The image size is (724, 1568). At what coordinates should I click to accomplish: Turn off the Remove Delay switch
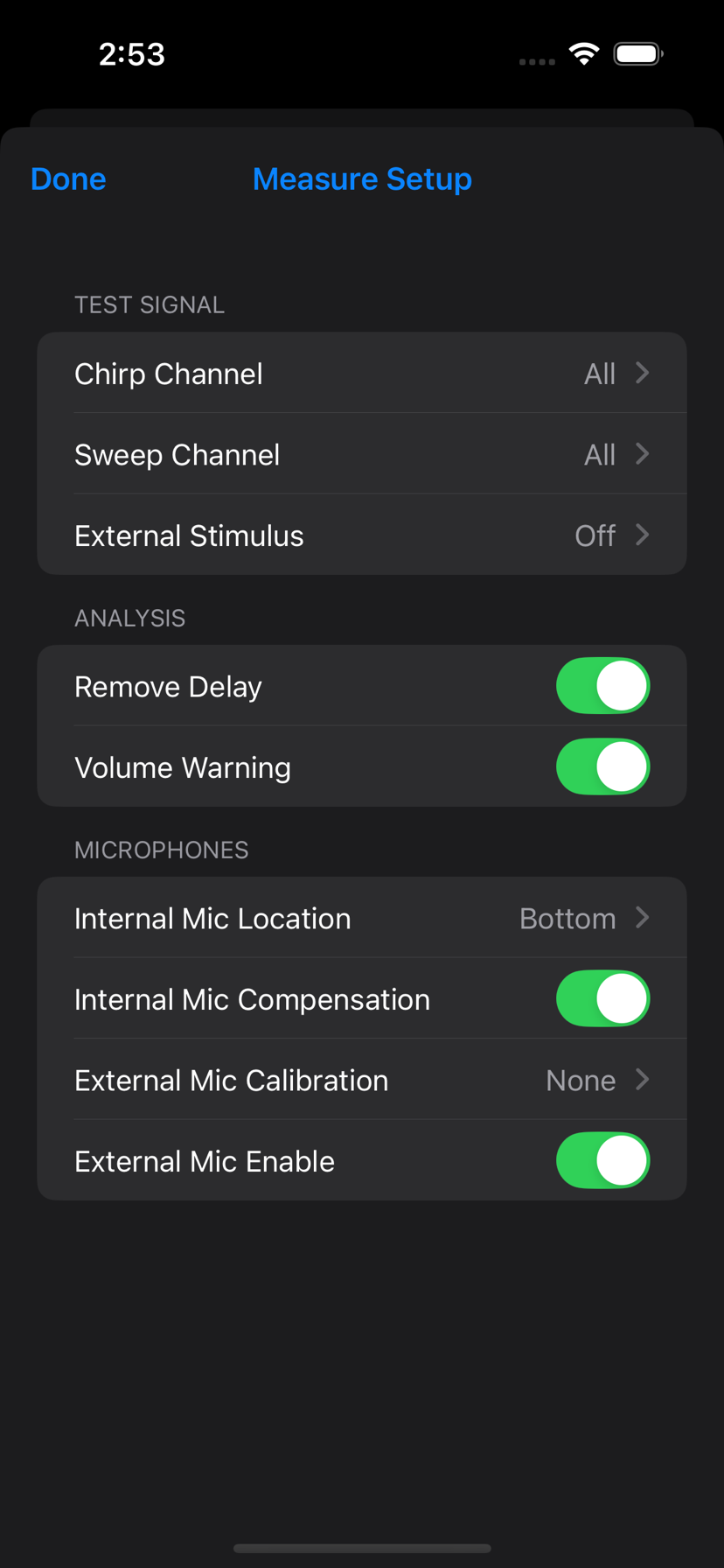602,687
